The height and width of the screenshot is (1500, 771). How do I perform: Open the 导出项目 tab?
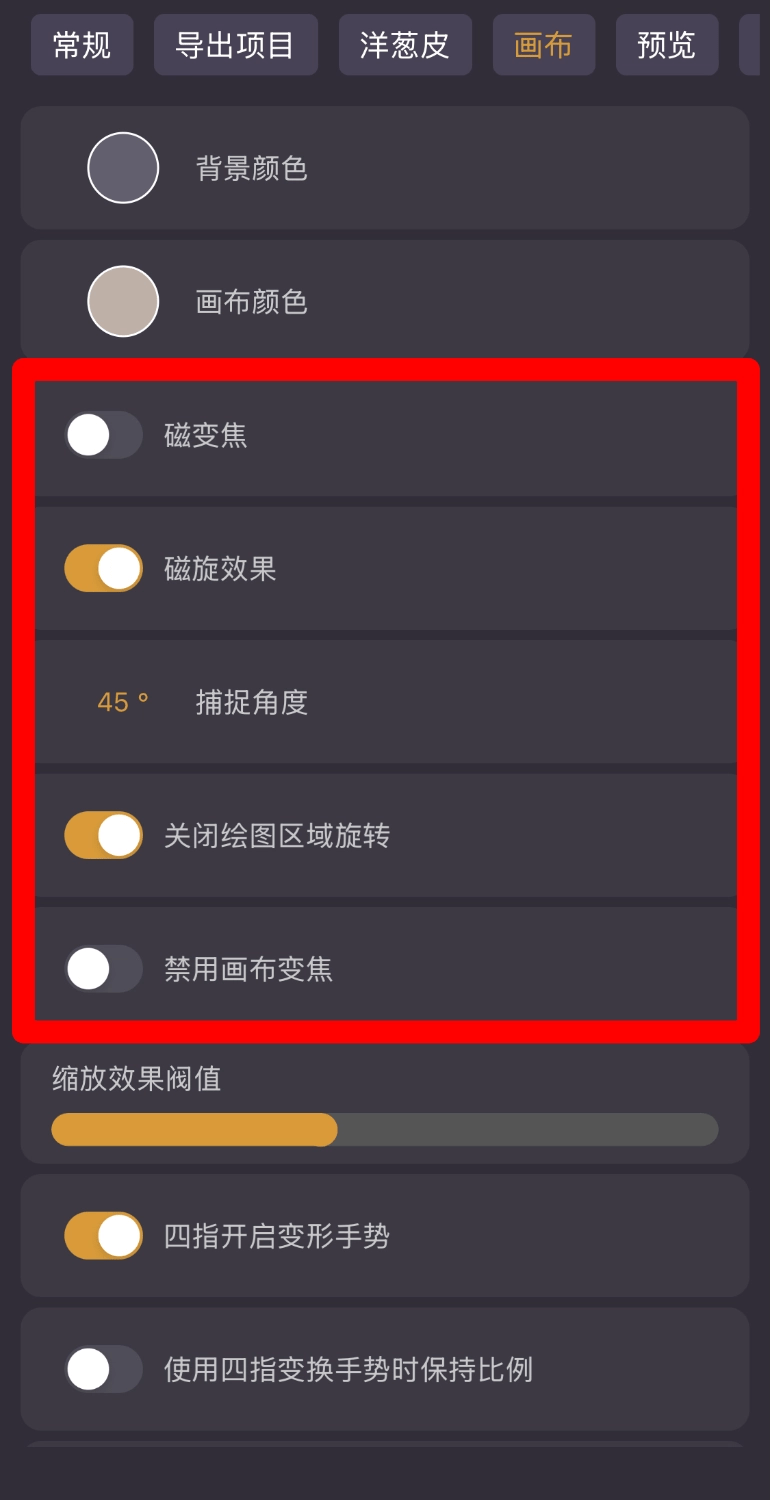click(x=235, y=45)
